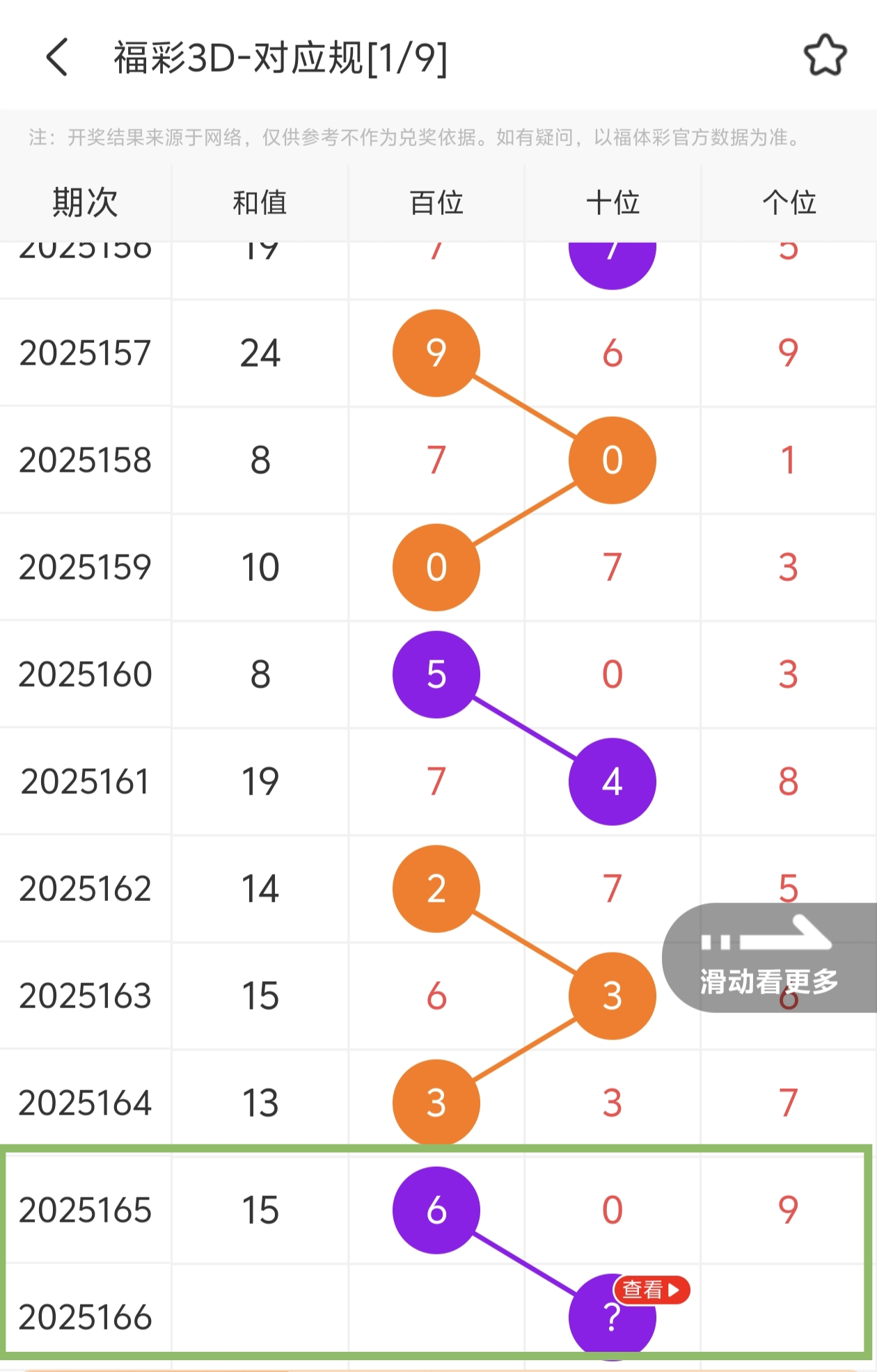Image resolution: width=877 pixels, height=1372 pixels.
Task: Tap the purple circled 4 in row 2025161
Action: click(x=611, y=781)
